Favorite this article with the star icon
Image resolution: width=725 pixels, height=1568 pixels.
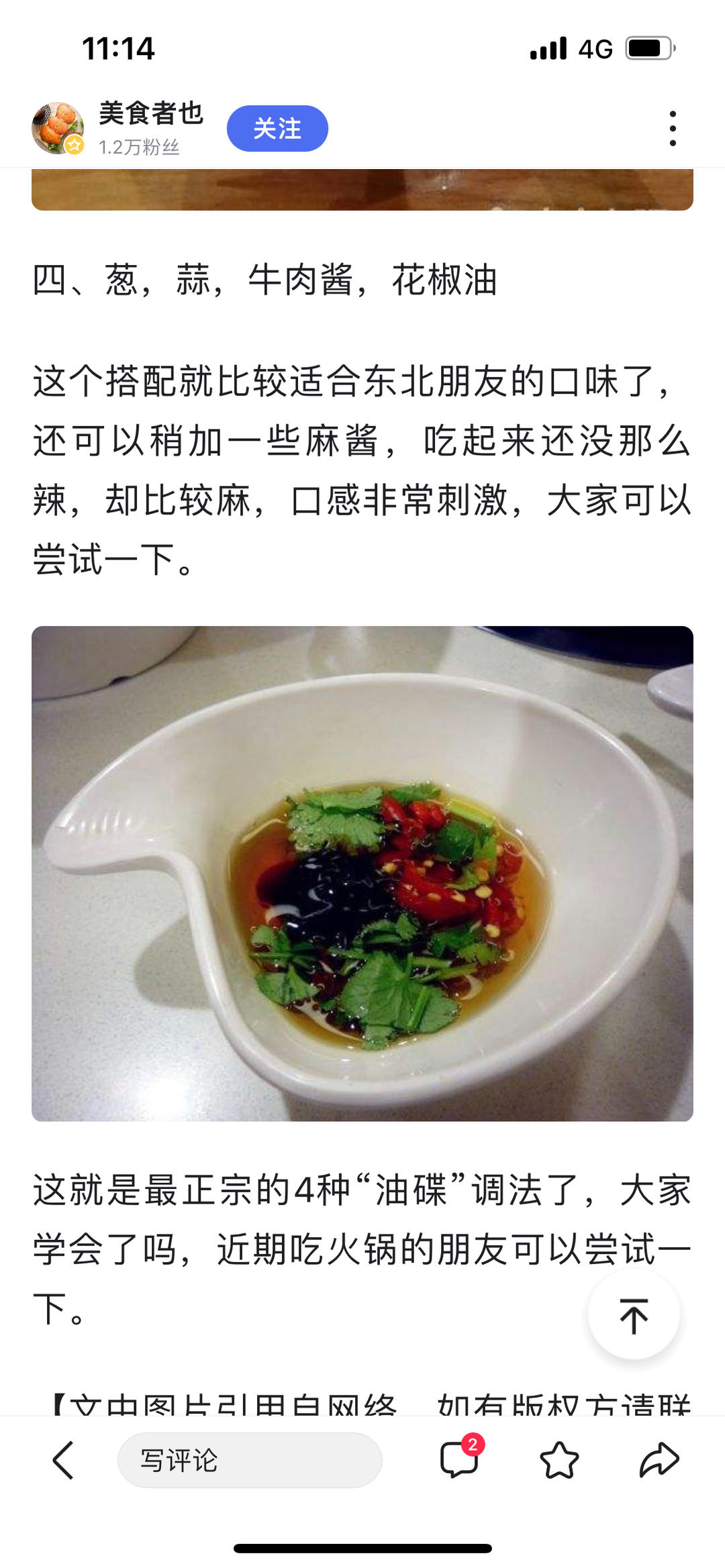[559, 1460]
